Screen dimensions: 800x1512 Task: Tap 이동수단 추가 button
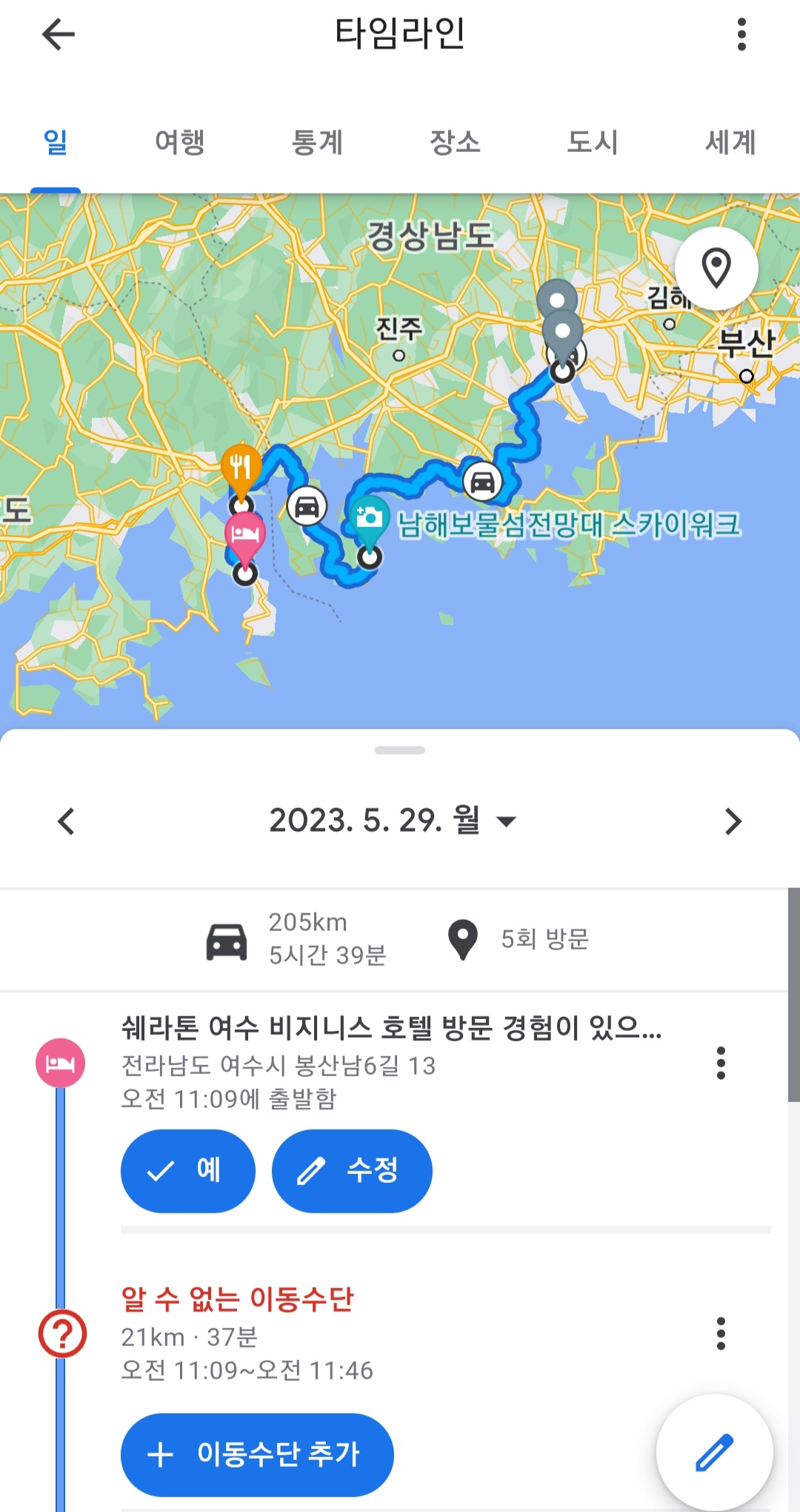tap(257, 1455)
